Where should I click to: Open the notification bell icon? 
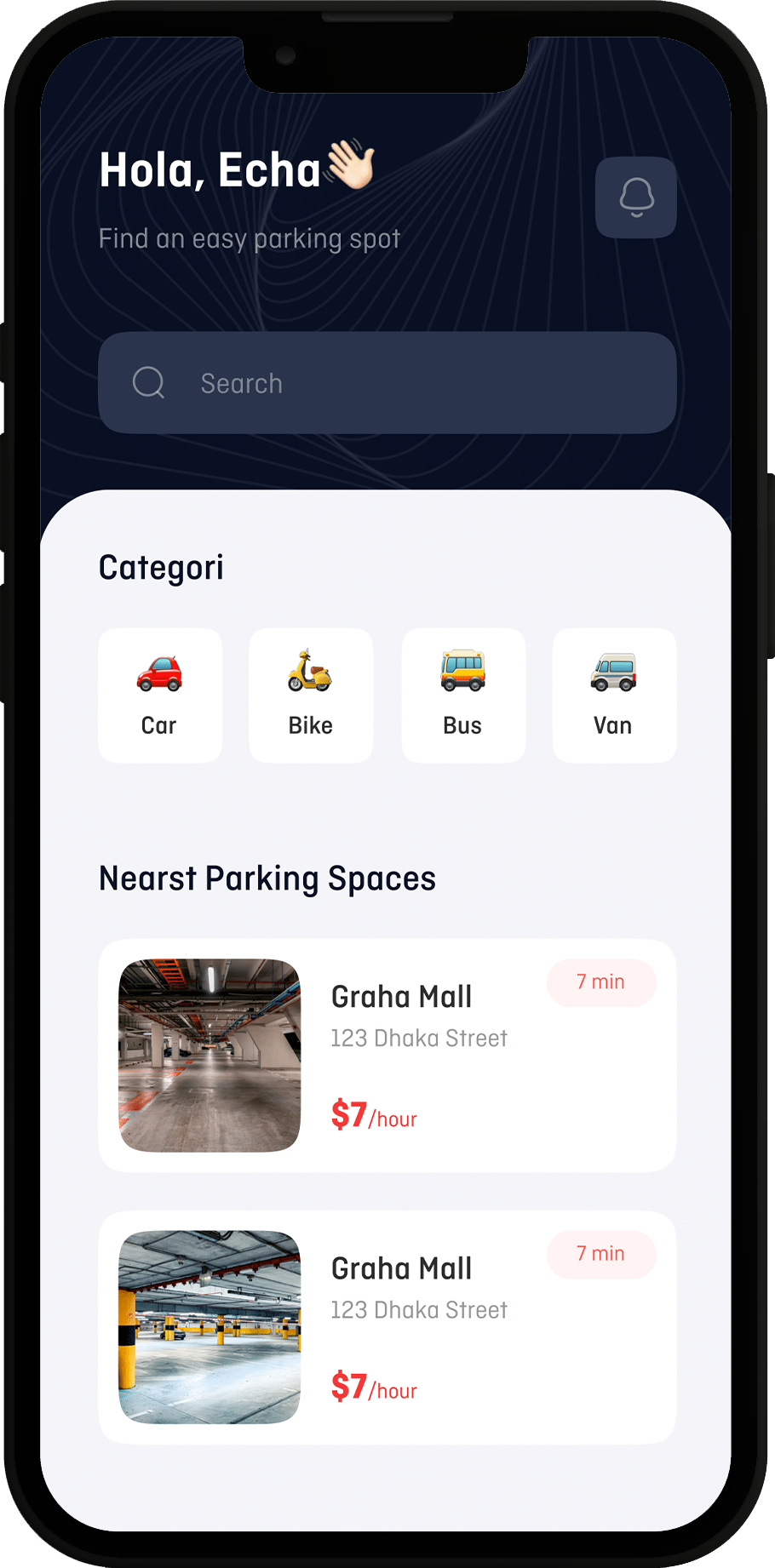click(x=635, y=197)
